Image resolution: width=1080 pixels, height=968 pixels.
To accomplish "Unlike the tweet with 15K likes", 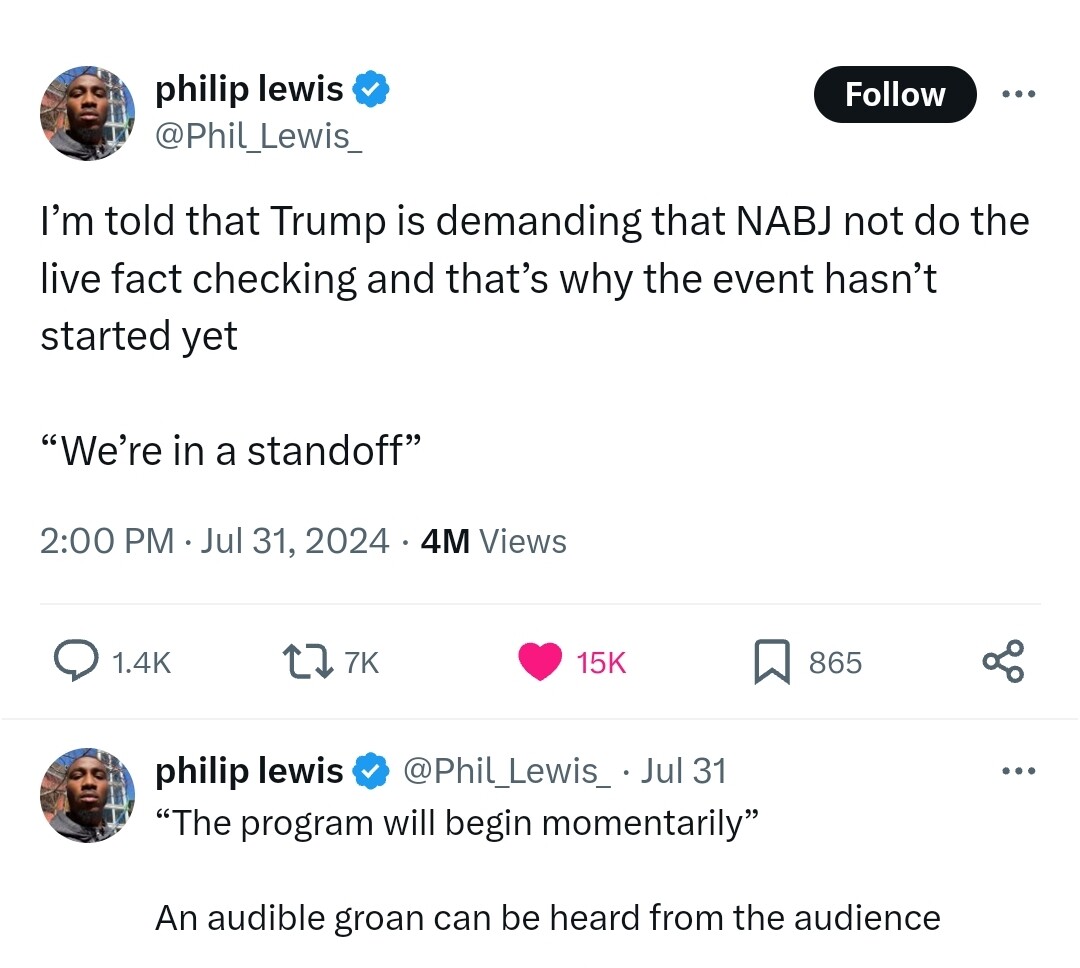I will tap(541, 662).
